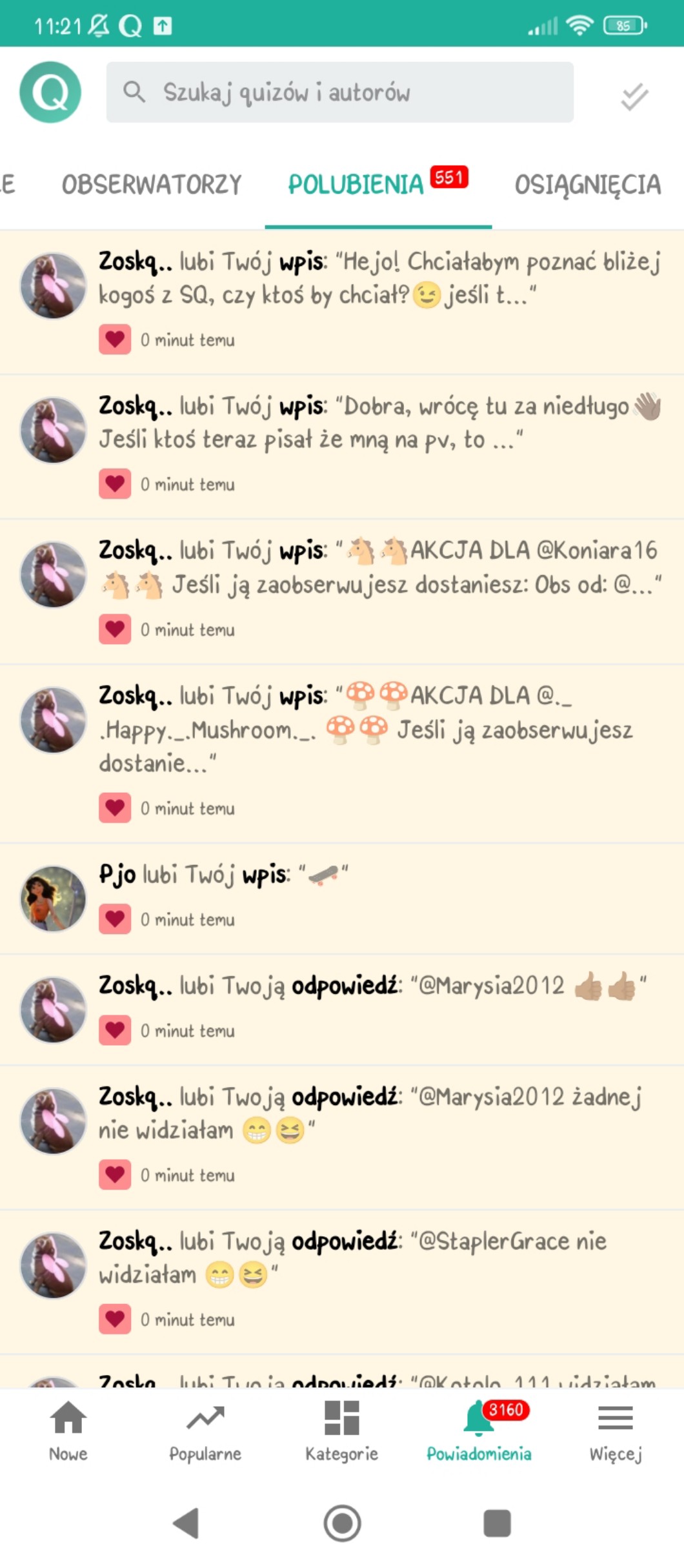The image size is (684, 1568).
Task: Open the notification about "Dobra, wrócę tu" post
Action: [x=379, y=423]
